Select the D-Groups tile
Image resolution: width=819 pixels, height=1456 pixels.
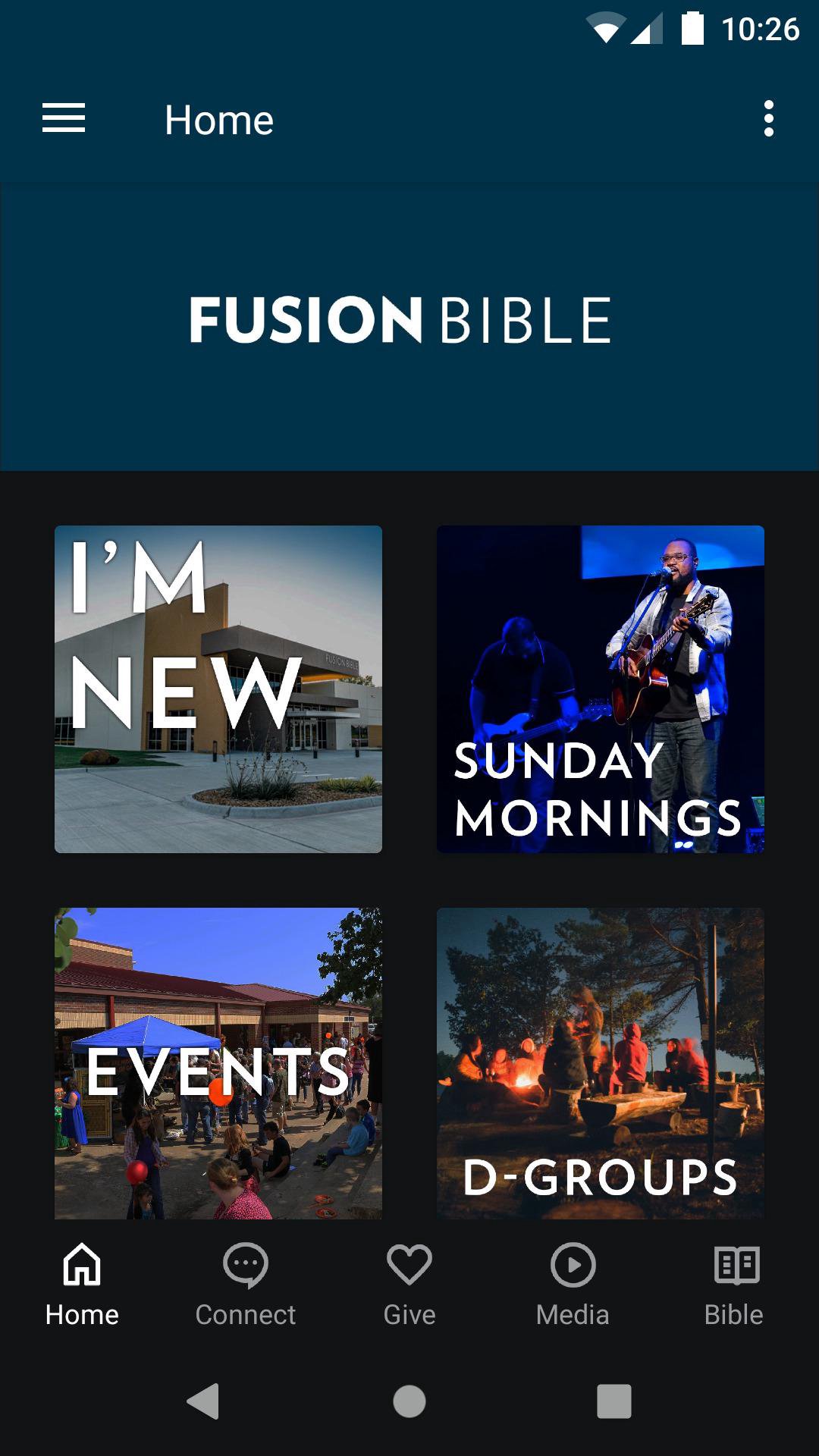point(601,1063)
